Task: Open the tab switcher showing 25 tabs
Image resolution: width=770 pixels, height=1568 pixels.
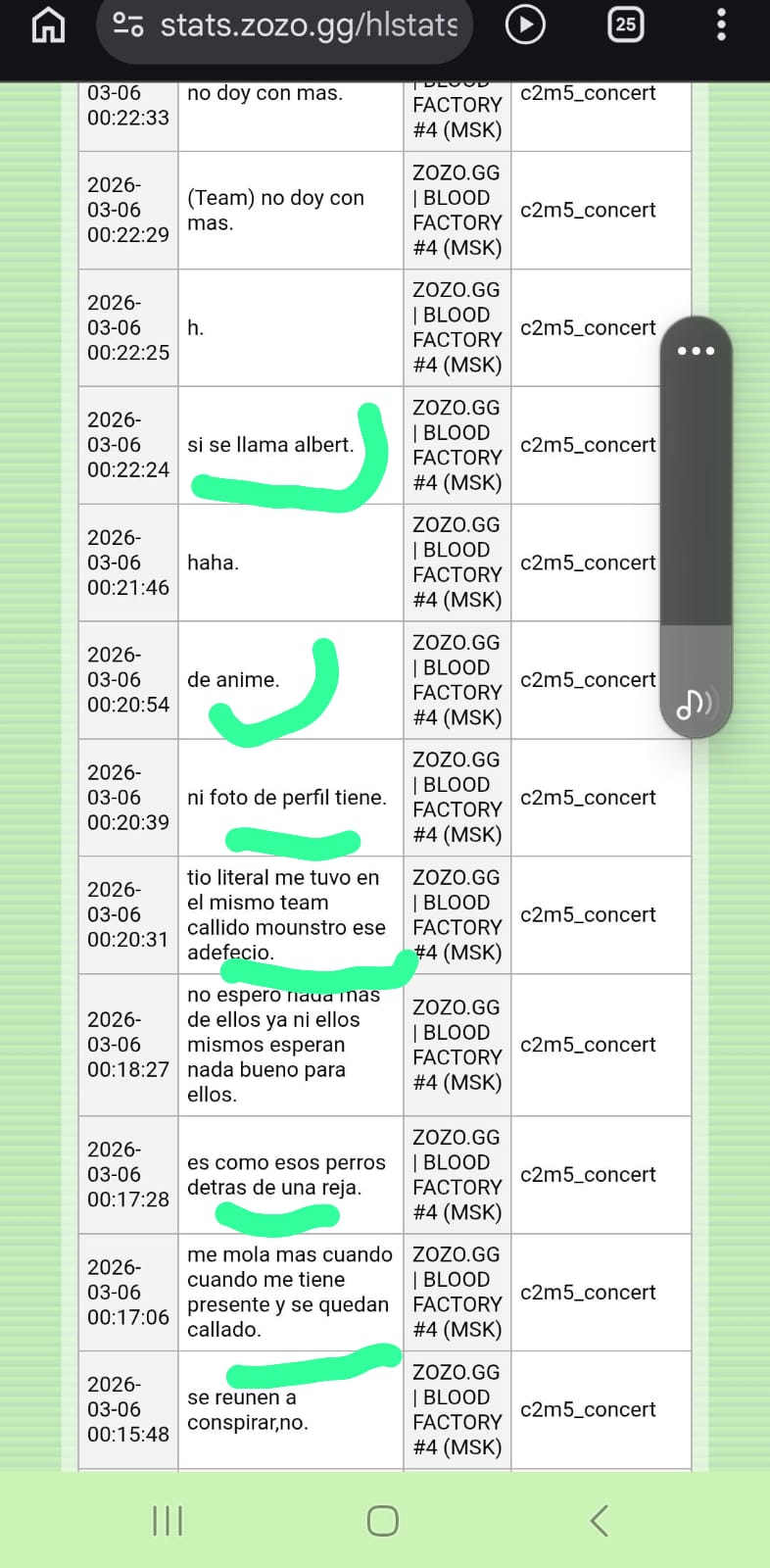Action: (x=625, y=24)
